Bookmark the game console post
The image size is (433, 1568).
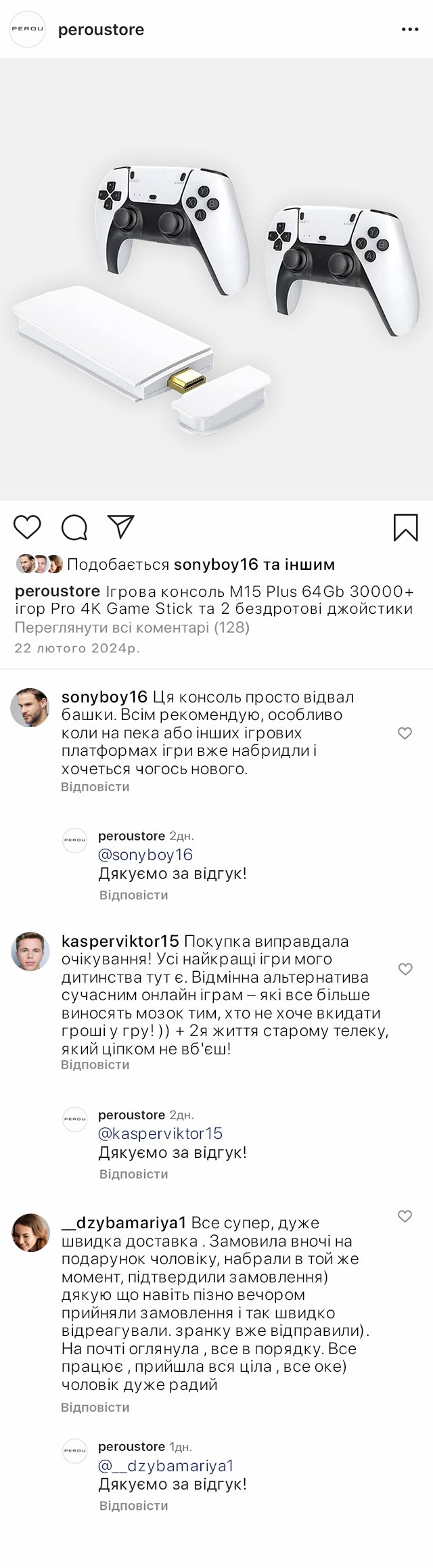[405, 528]
